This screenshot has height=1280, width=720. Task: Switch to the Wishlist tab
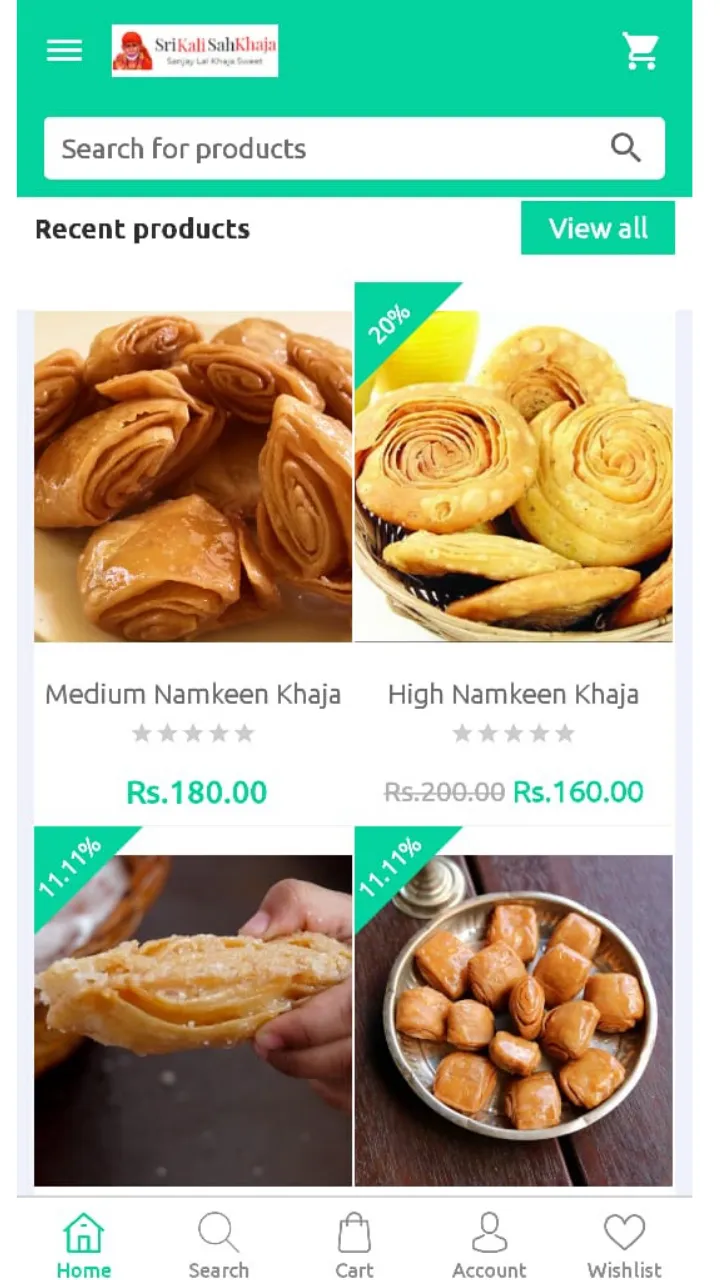tap(624, 1244)
